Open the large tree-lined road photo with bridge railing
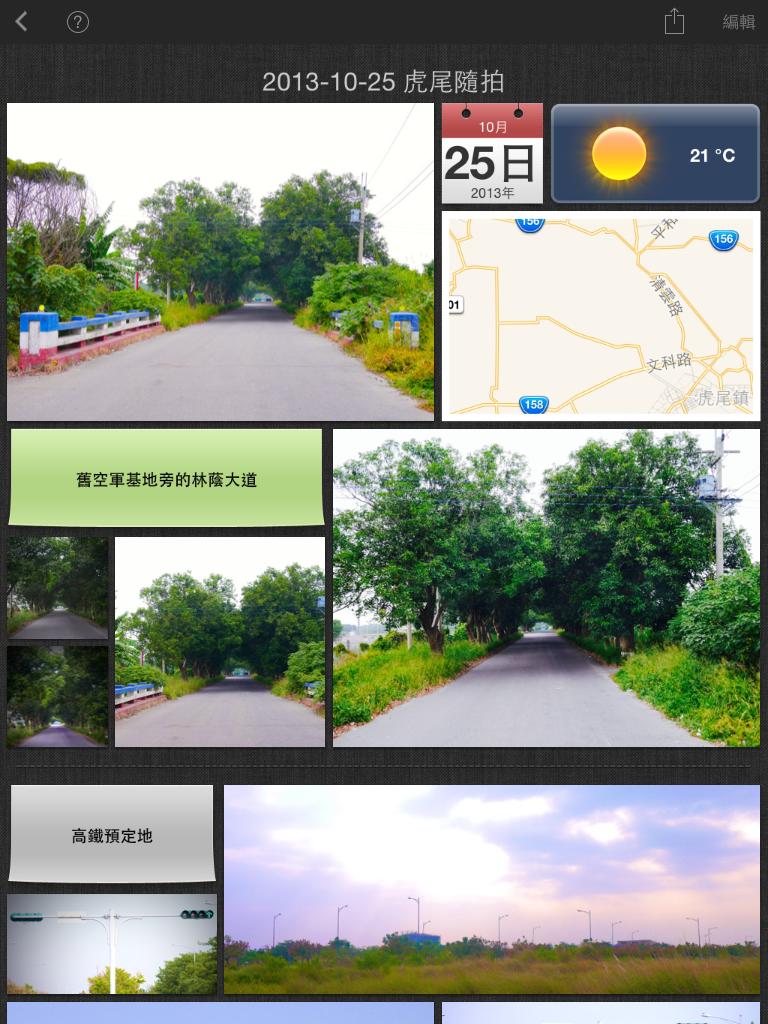768x1024 pixels. 220,261
